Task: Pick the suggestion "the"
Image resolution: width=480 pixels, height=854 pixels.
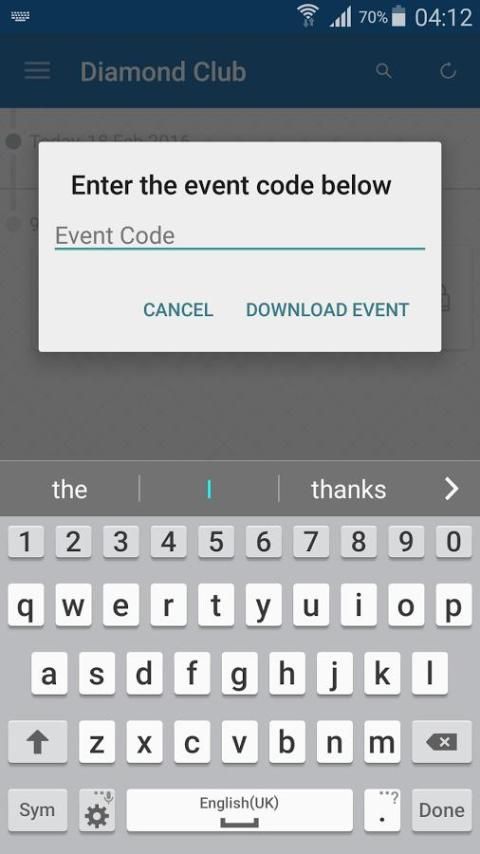Action: click(70, 489)
